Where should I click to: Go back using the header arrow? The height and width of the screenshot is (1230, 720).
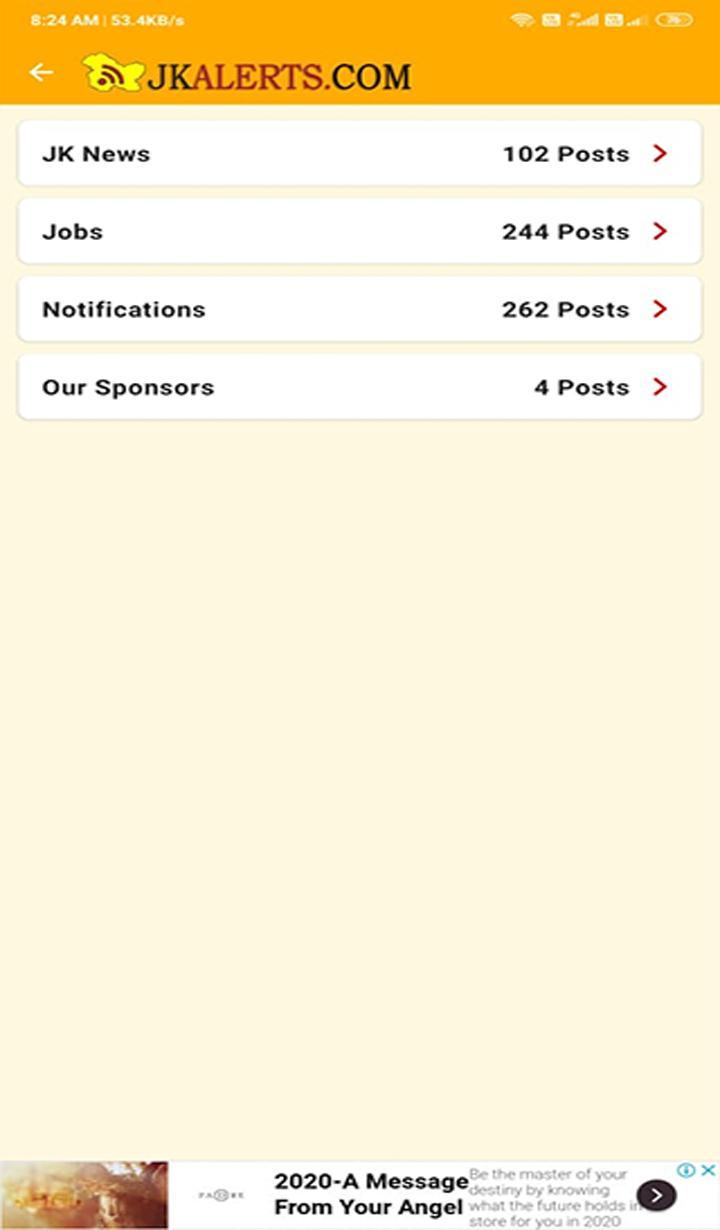(41, 73)
